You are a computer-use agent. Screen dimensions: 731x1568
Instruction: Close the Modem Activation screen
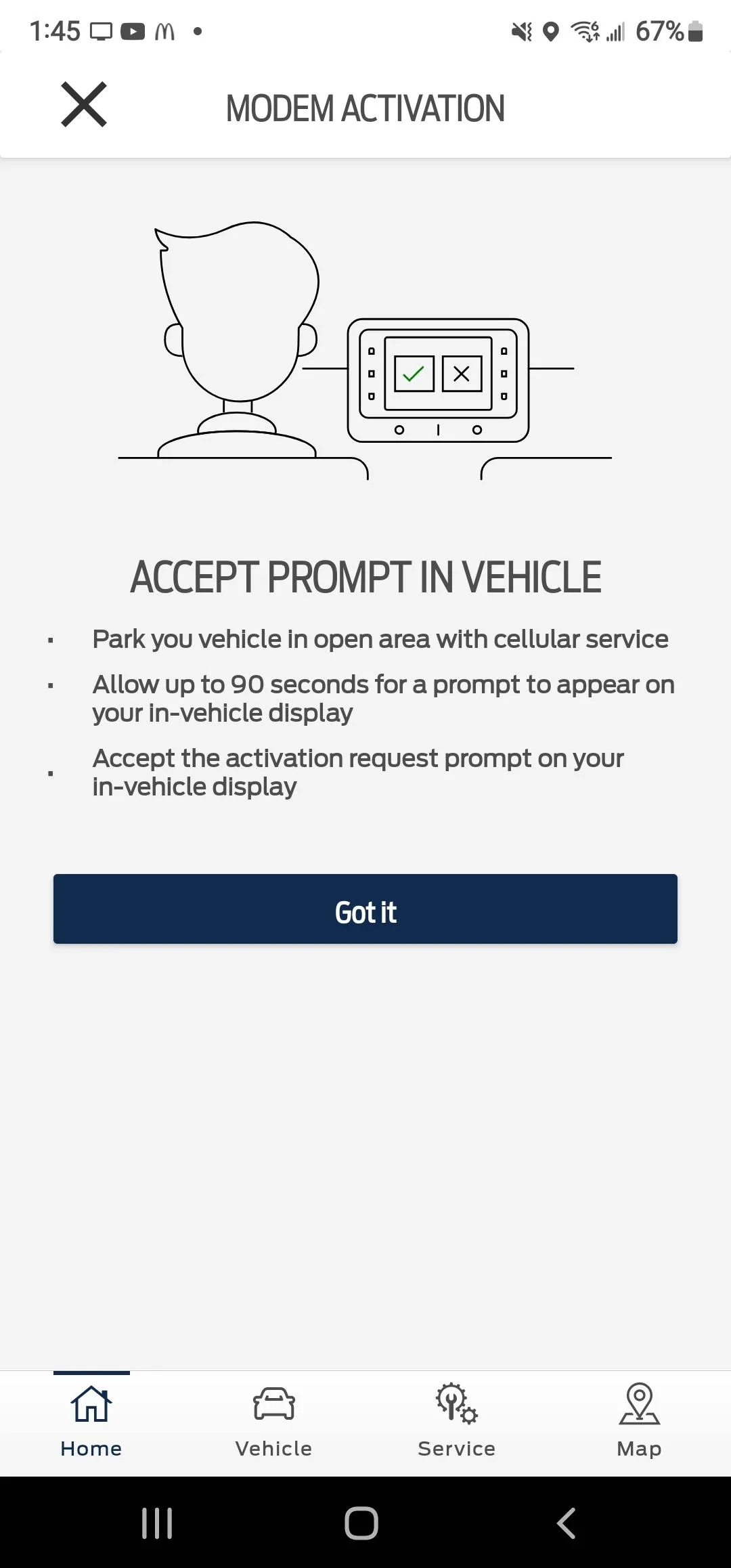84,104
